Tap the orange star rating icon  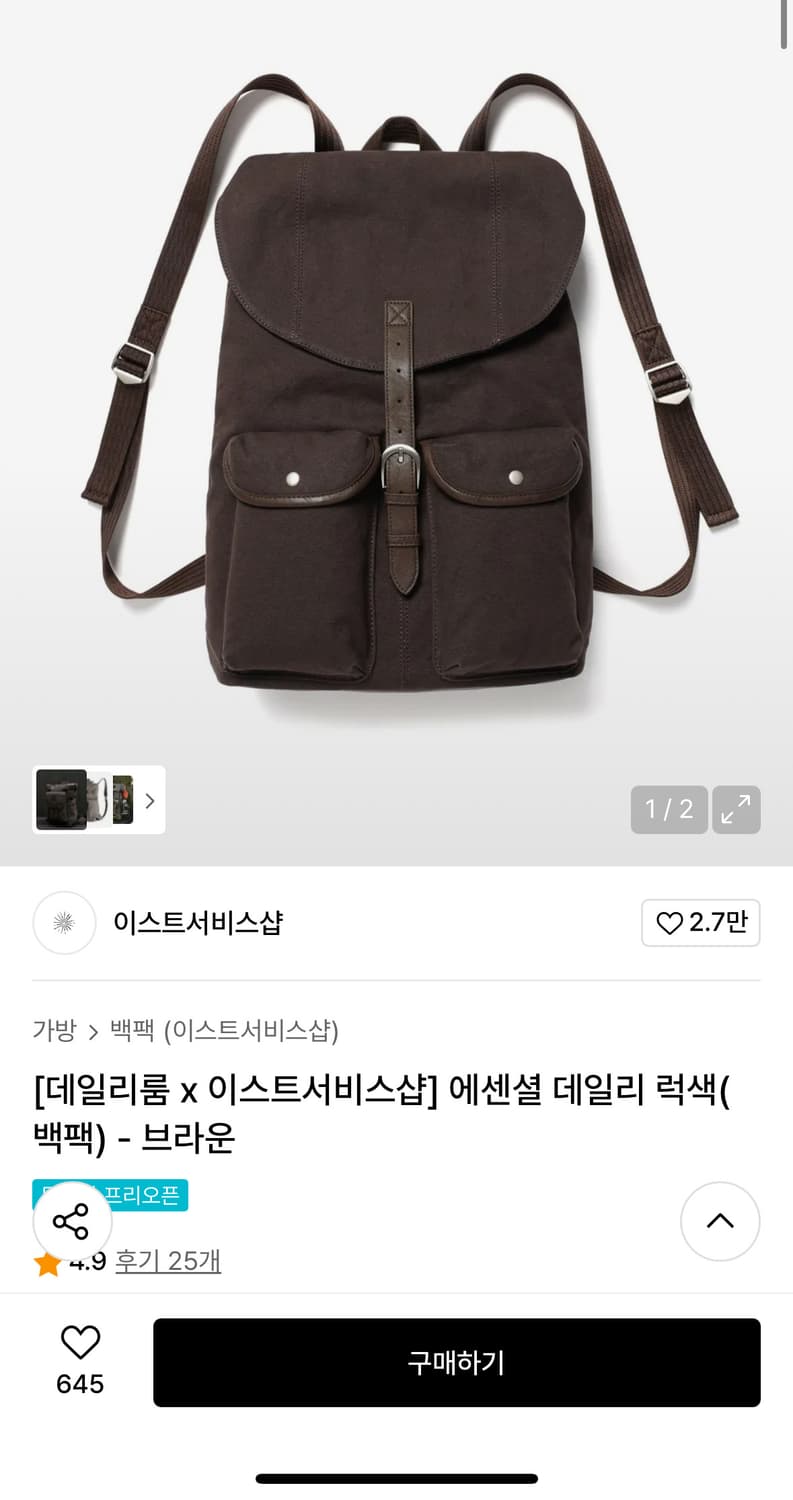click(46, 1262)
